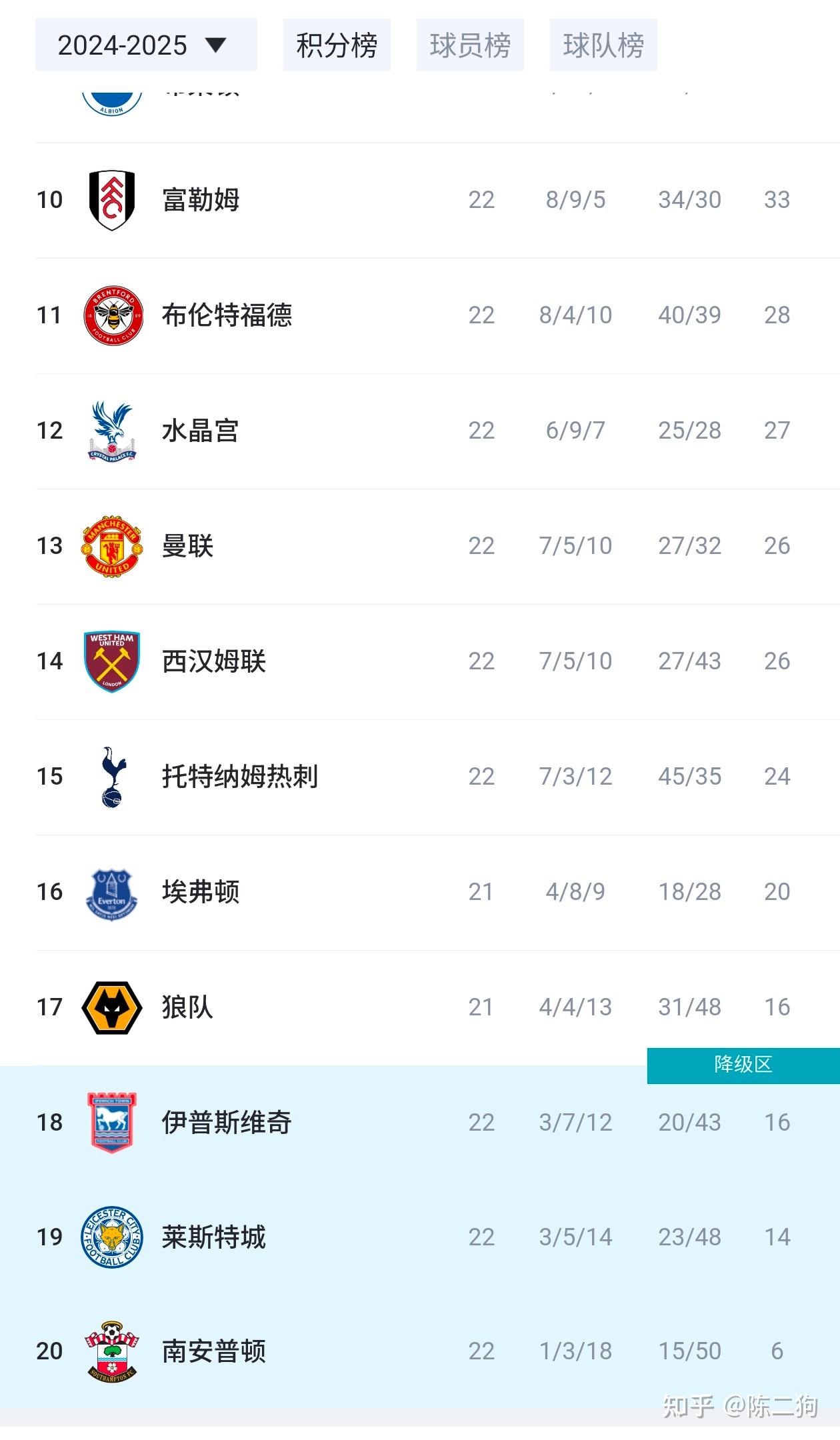Image resolution: width=840 pixels, height=1440 pixels.
Task: Select the Manchester United red crest
Action: [x=111, y=545]
